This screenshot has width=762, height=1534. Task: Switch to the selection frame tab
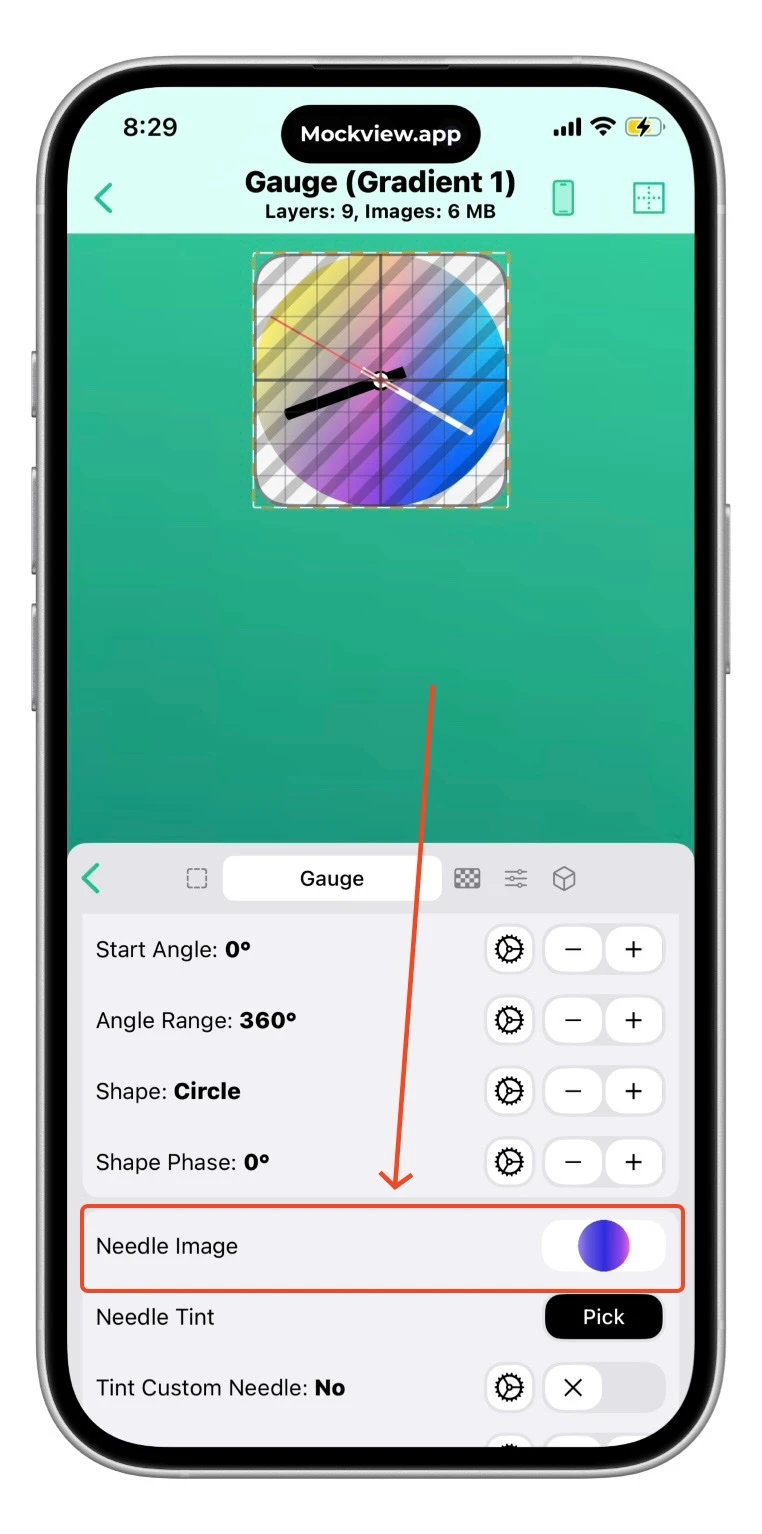tap(197, 879)
